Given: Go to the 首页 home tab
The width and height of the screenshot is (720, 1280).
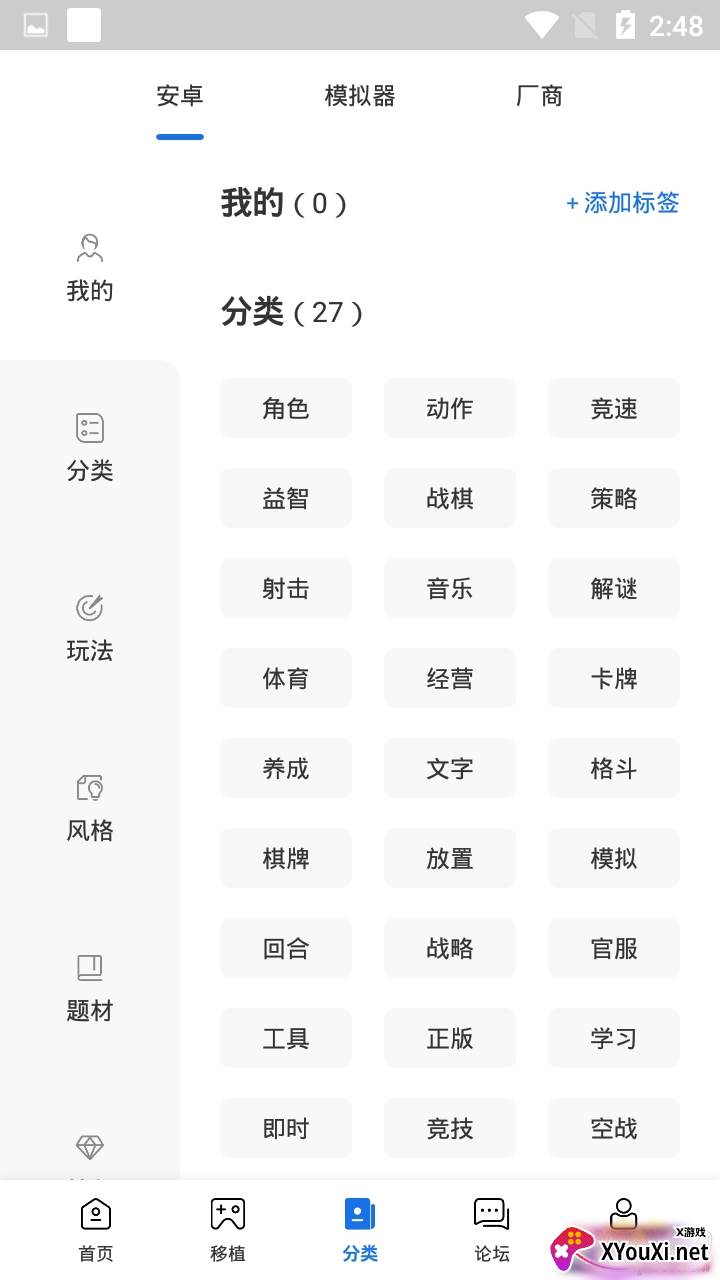Looking at the screenshot, I should click(96, 1230).
